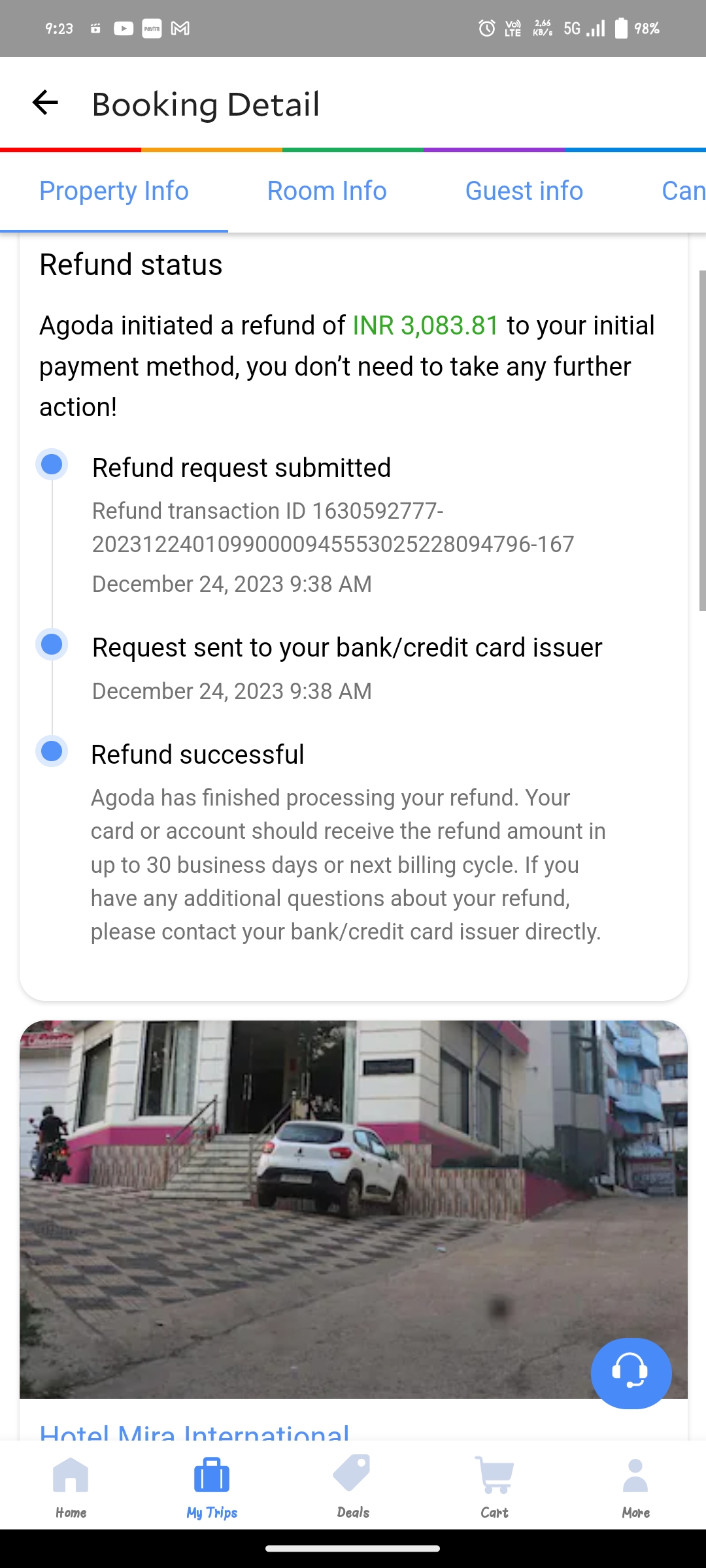Switch to the Property Info tab
The height and width of the screenshot is (1568, 706).
[x=114, y=191]
